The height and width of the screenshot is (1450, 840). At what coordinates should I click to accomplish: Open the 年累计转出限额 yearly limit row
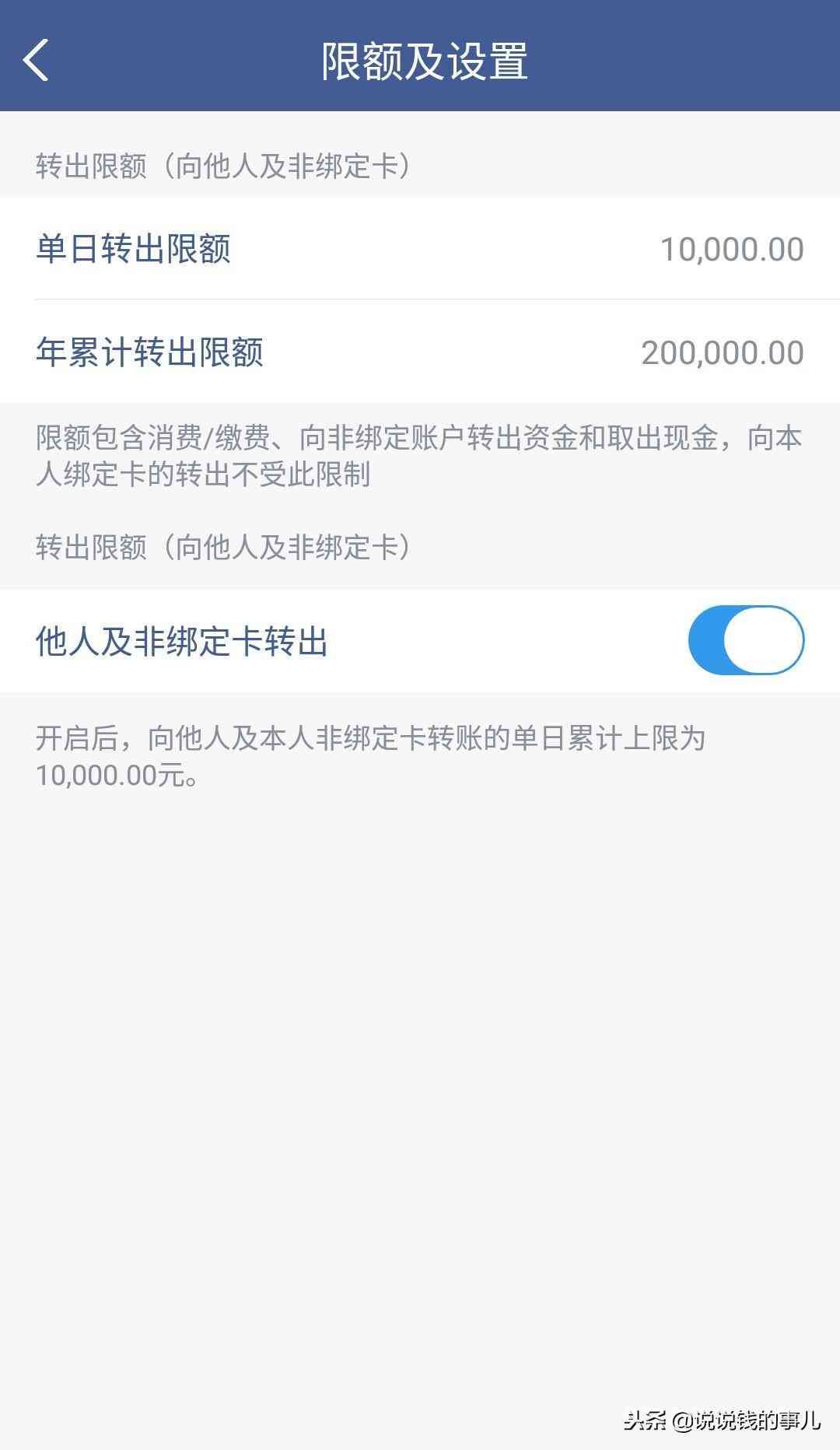(420, 352)
